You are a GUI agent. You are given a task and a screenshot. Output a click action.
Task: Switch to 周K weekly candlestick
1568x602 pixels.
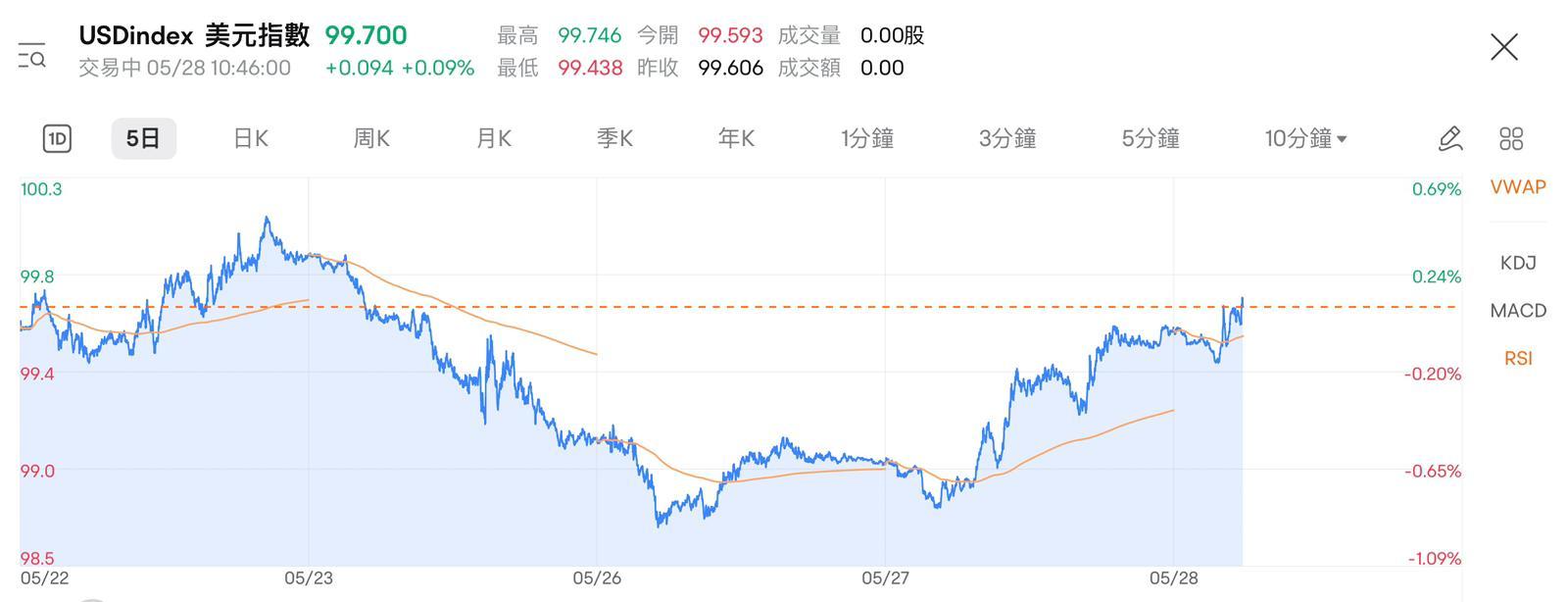click(x=371, y=138)
